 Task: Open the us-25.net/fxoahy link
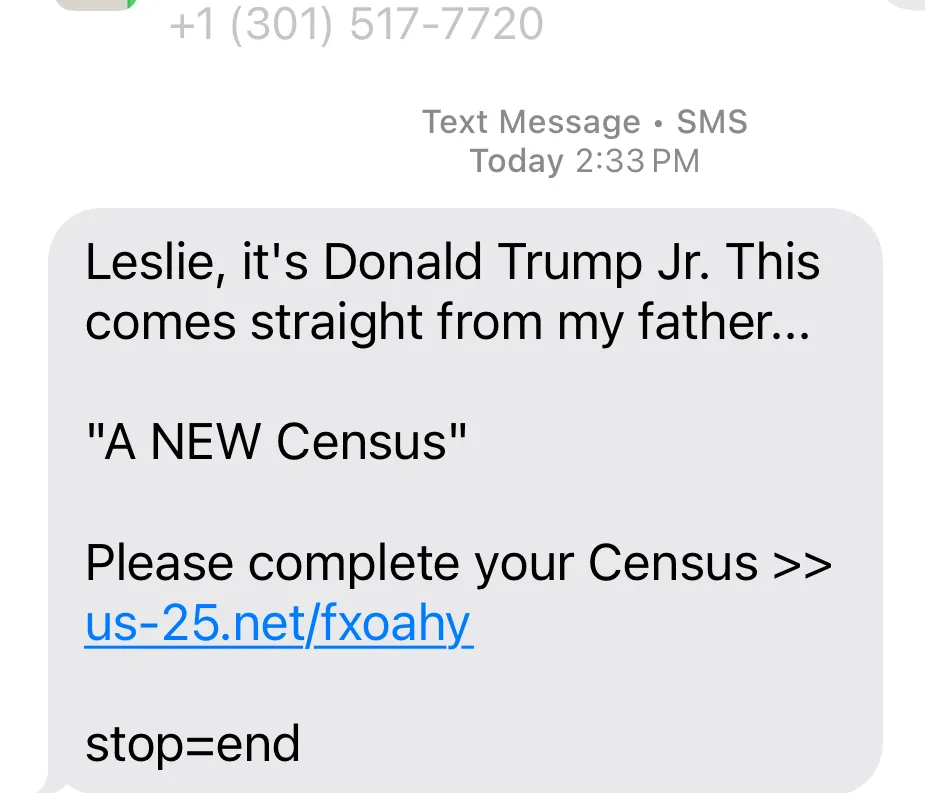tap(278, 624)
